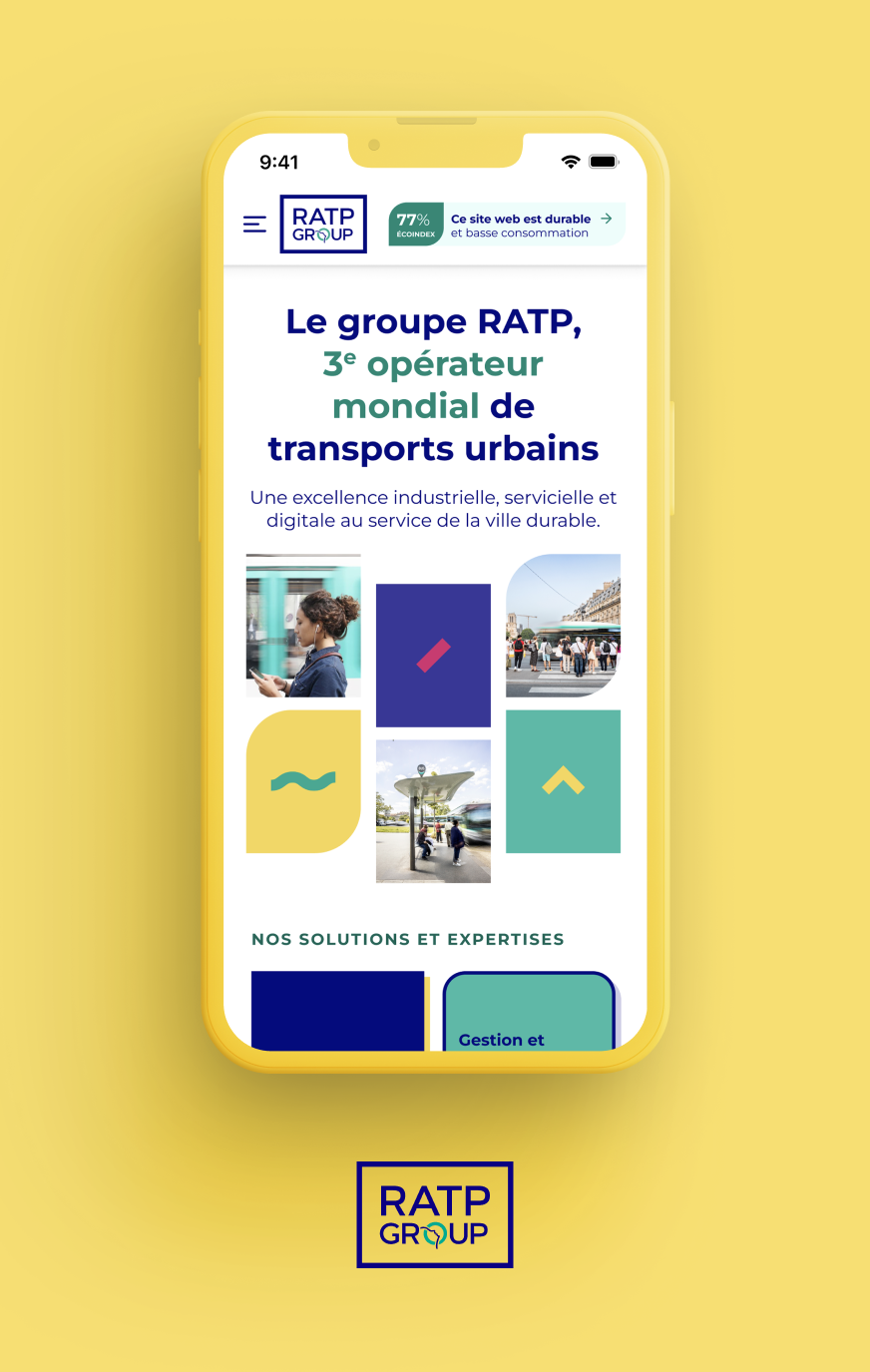Screen dimensions: 870x1372
Task: Select the 'NOS SOLUTIONS ET EXPERTISES' heading
Action: [x=409, y=939]
